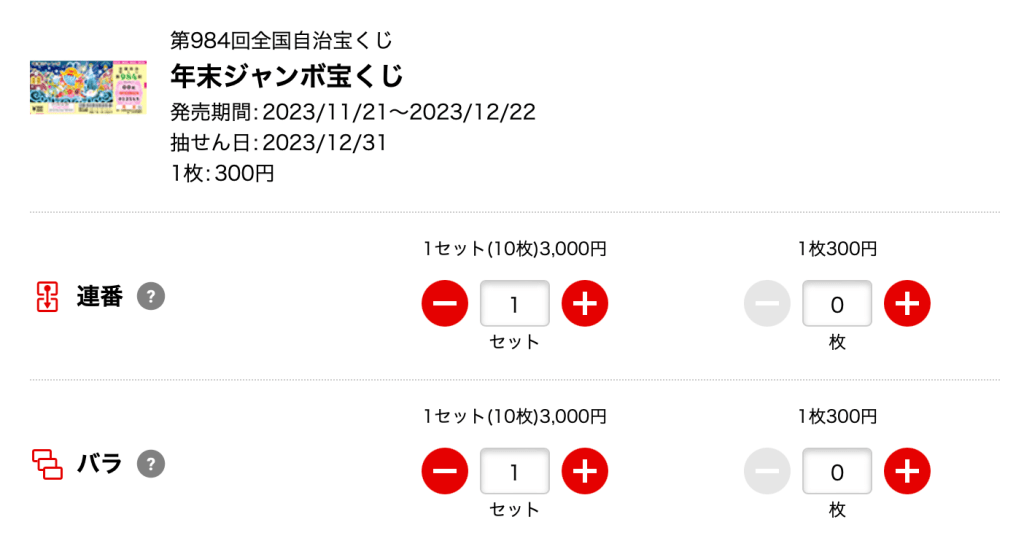Viewport: 1024px width, 541px height.
Task: Increase バラ single ticket count
Action: (x=907, y=472)
